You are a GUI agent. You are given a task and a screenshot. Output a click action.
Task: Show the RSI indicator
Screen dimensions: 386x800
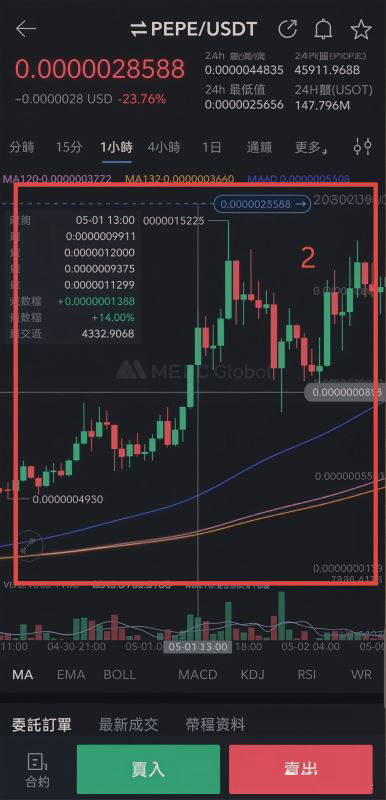306,674
